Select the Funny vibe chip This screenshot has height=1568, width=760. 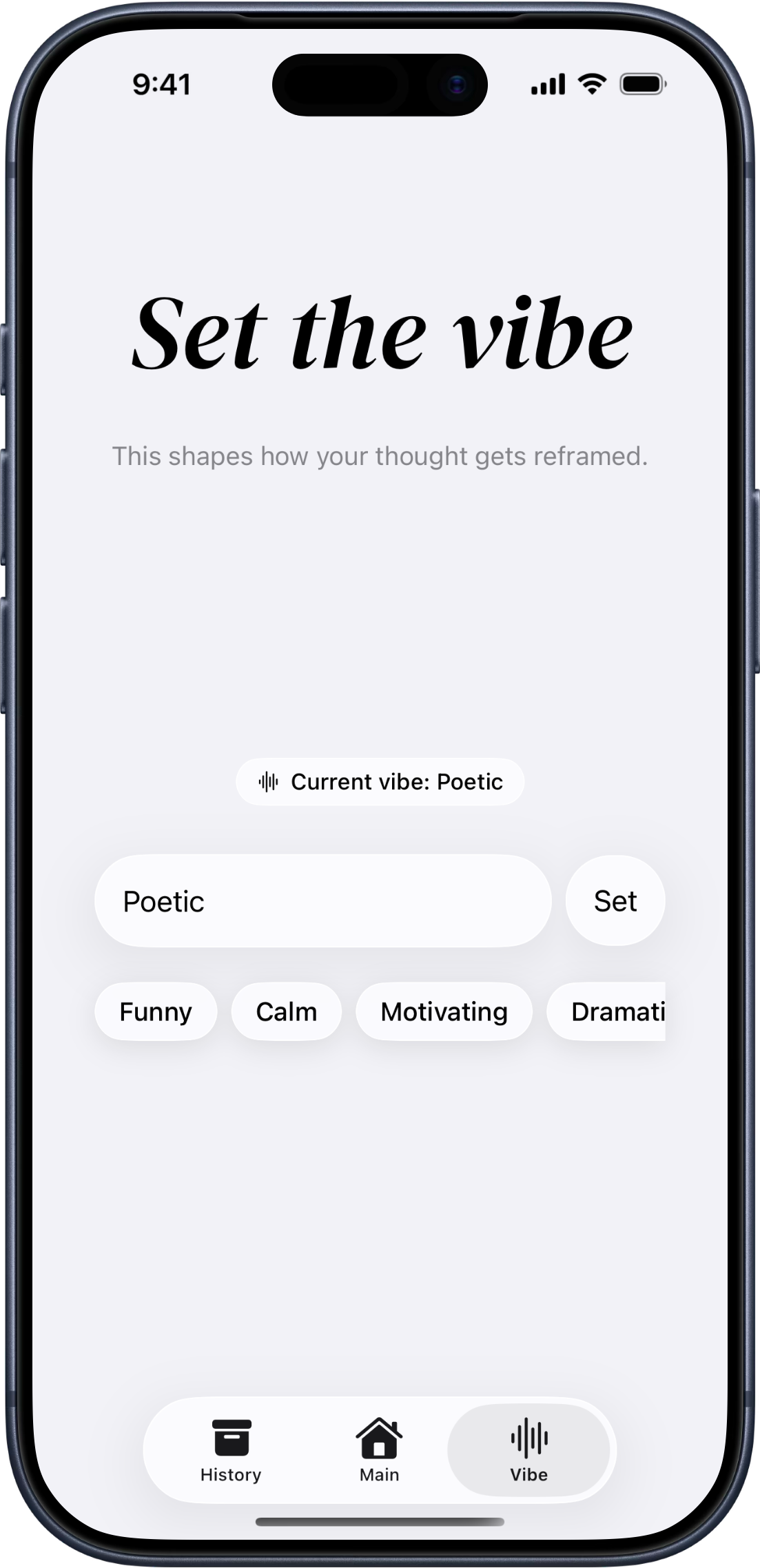pyautogui.click(x=156, y=1011)
